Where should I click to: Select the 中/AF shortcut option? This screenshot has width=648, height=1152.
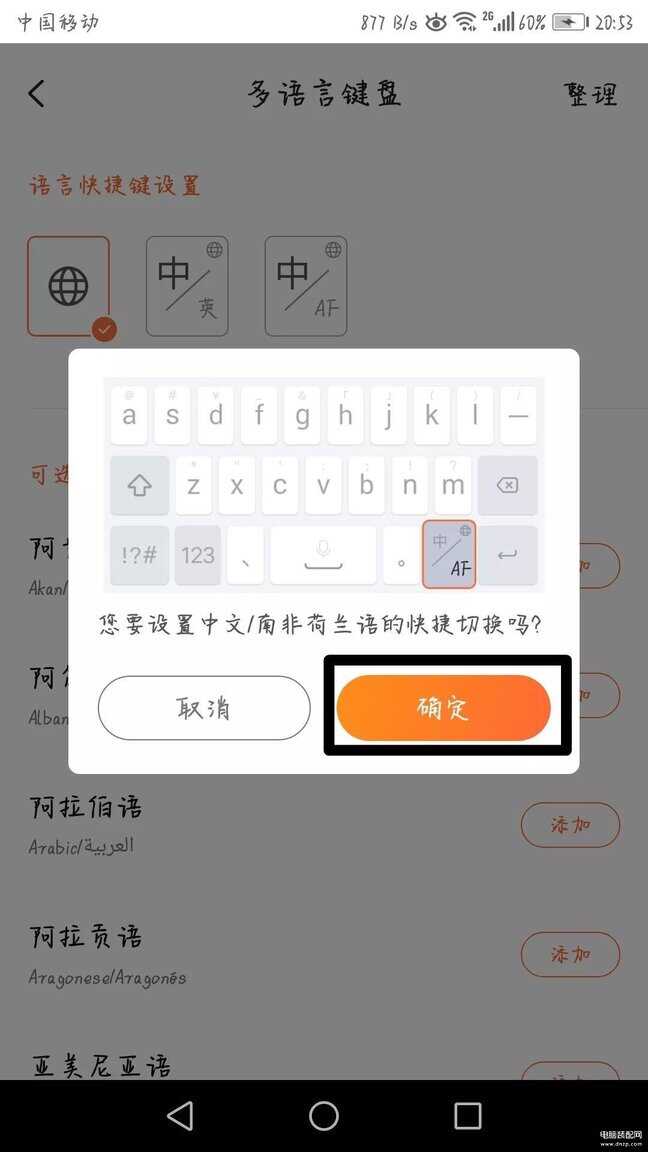click(x=306, y=286)
